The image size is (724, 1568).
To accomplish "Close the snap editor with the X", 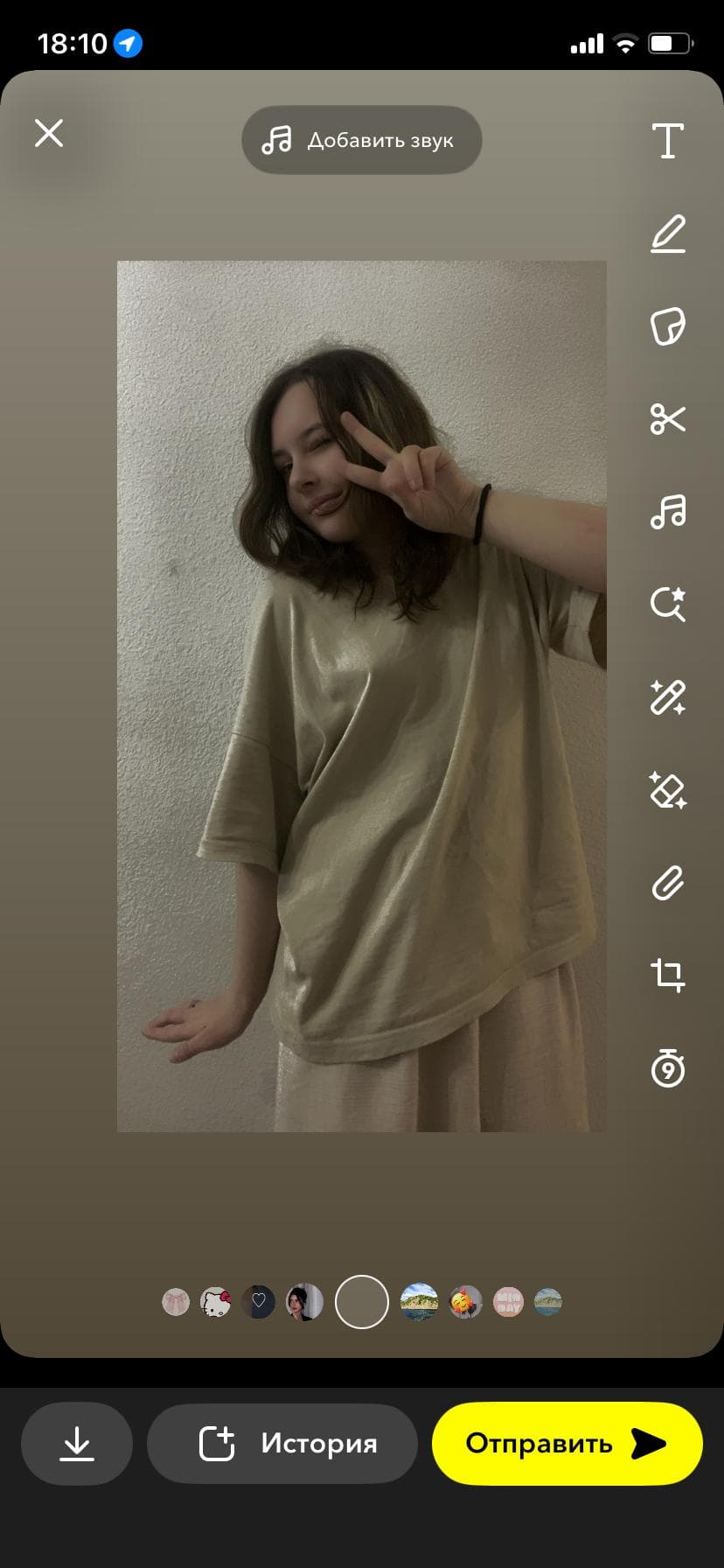I will point(49,133).
